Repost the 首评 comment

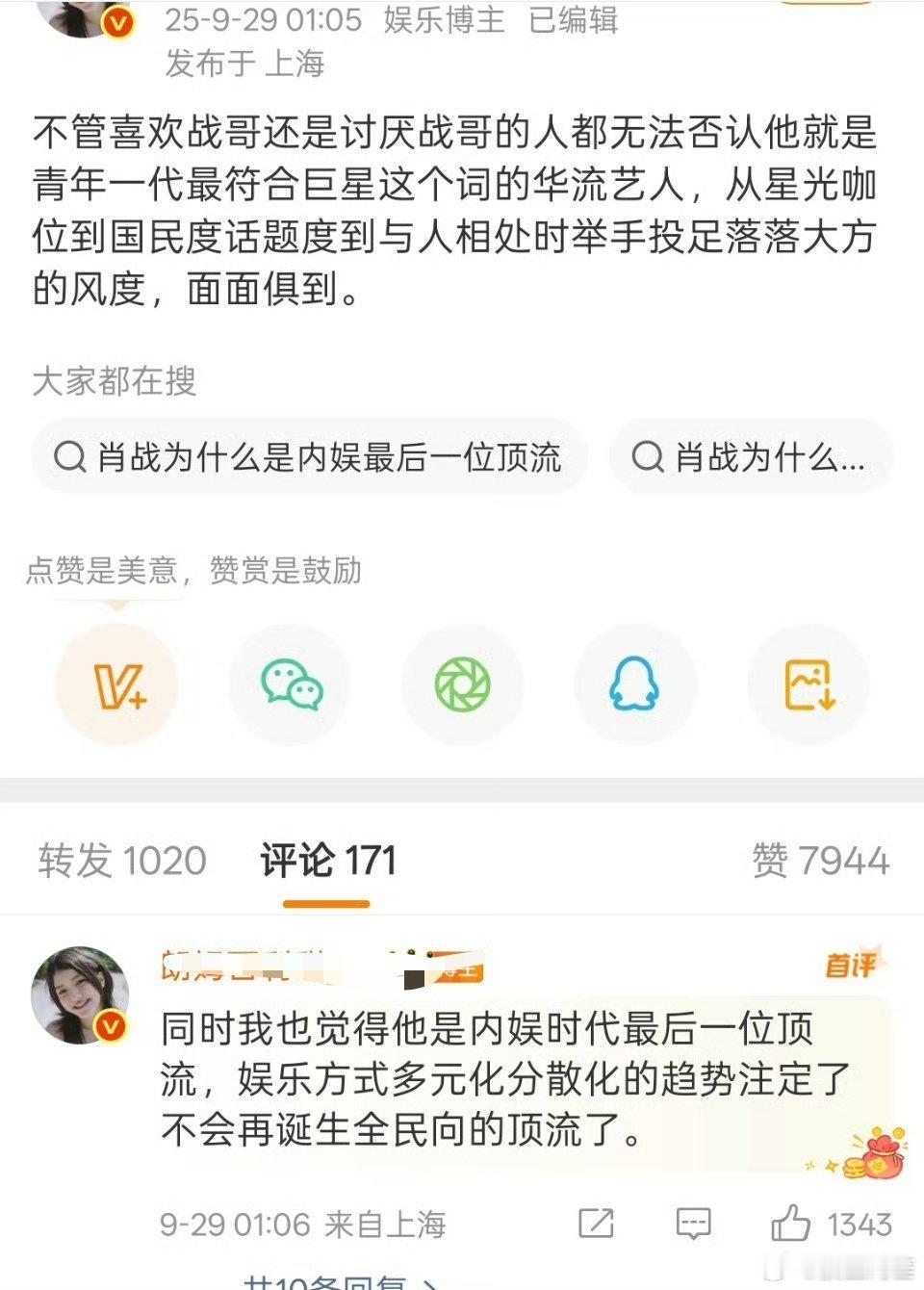pos(596,1224)
